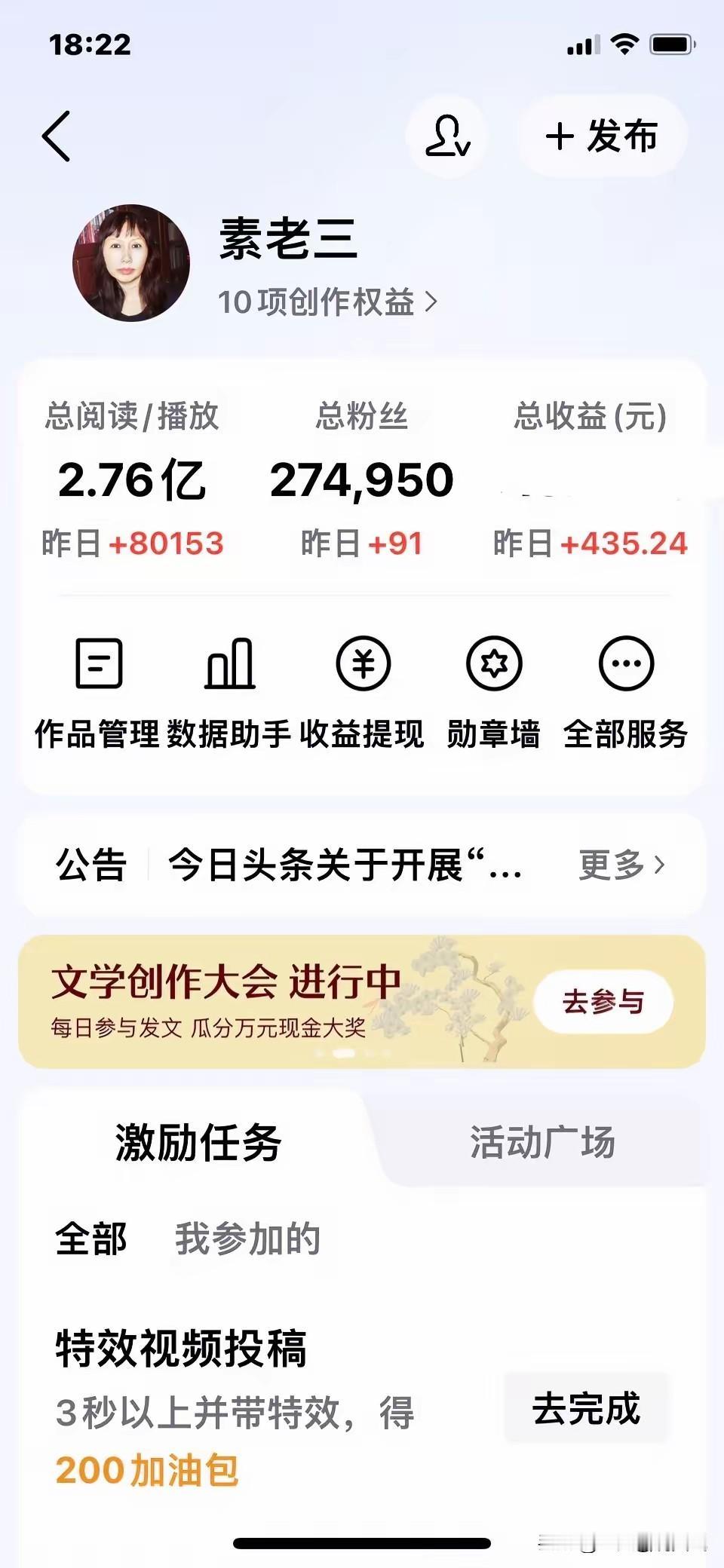Screen dimensions: 724x1568
Task: Open 作品管理 works management
Action: [x=98, y=694]
